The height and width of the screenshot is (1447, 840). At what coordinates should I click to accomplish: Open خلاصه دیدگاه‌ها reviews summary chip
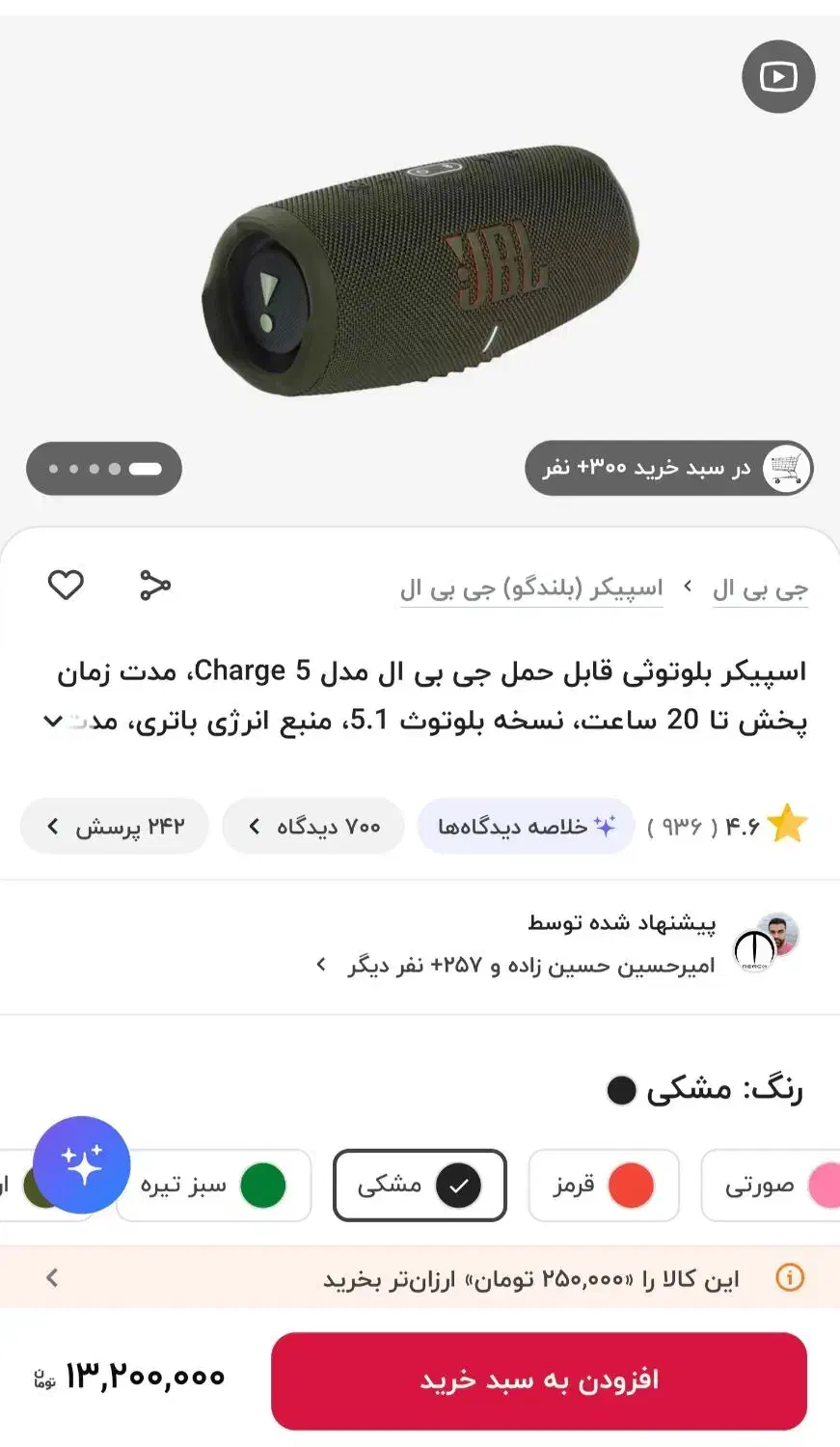pyautogui.click(x=526, y=827)
